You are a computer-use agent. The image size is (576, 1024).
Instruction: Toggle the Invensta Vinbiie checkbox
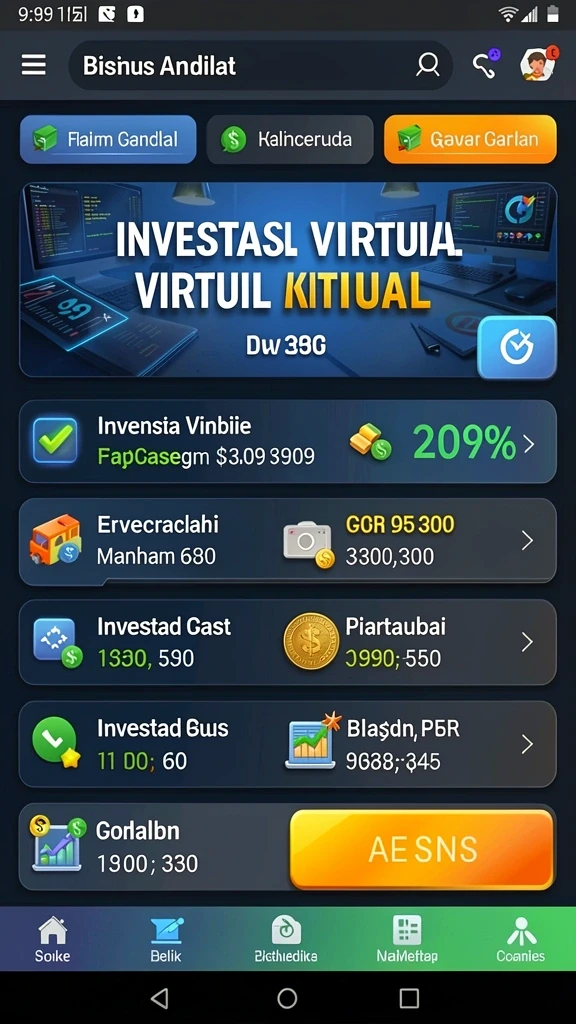click(55, 441)
